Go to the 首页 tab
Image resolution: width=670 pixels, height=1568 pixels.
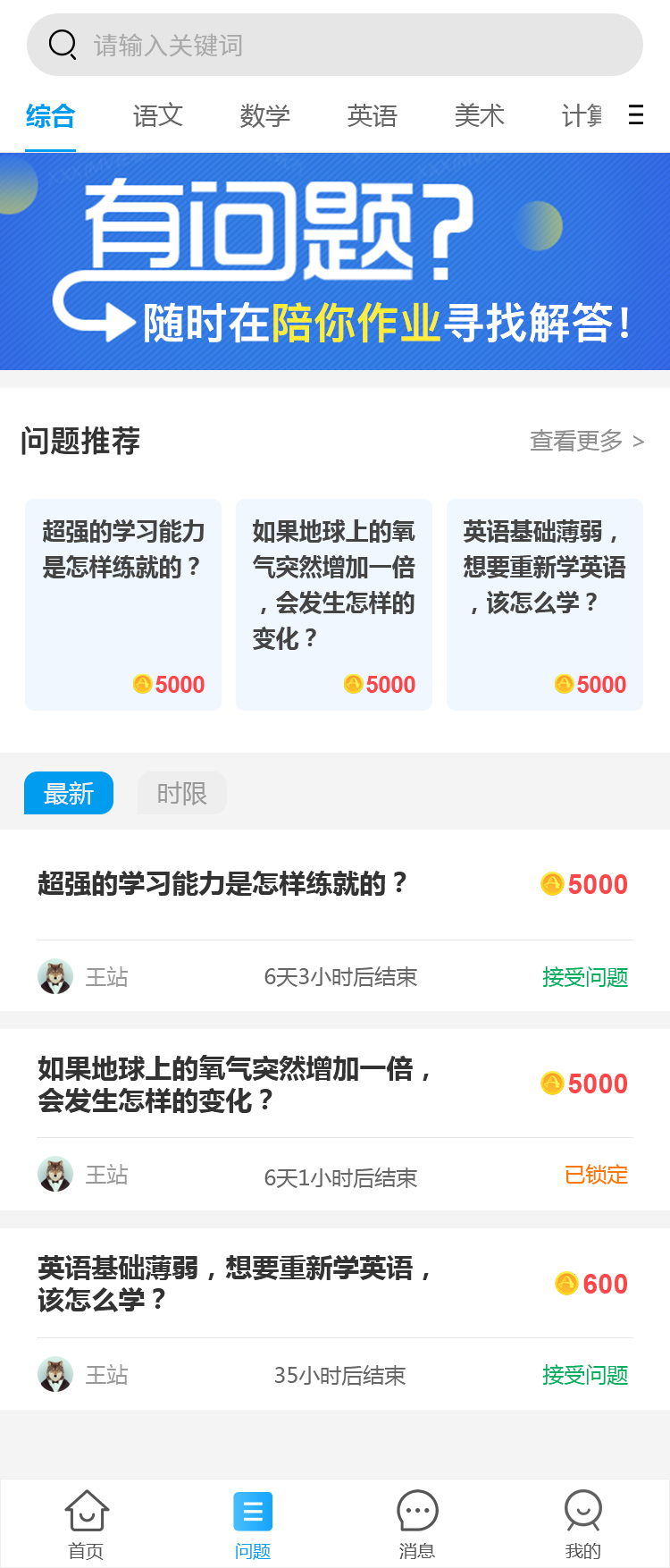click(87, 1524)
